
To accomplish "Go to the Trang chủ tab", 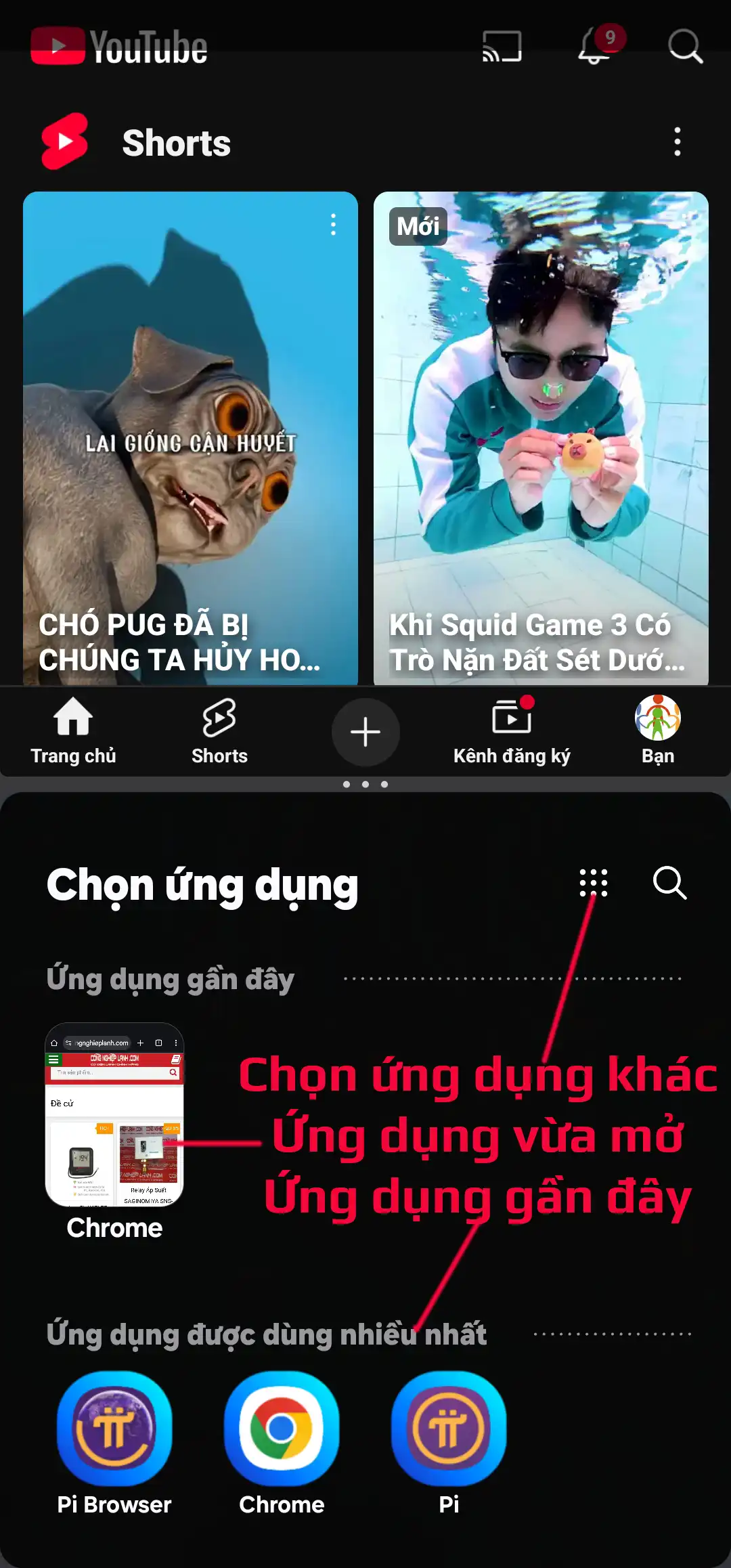I will (73, 732).
